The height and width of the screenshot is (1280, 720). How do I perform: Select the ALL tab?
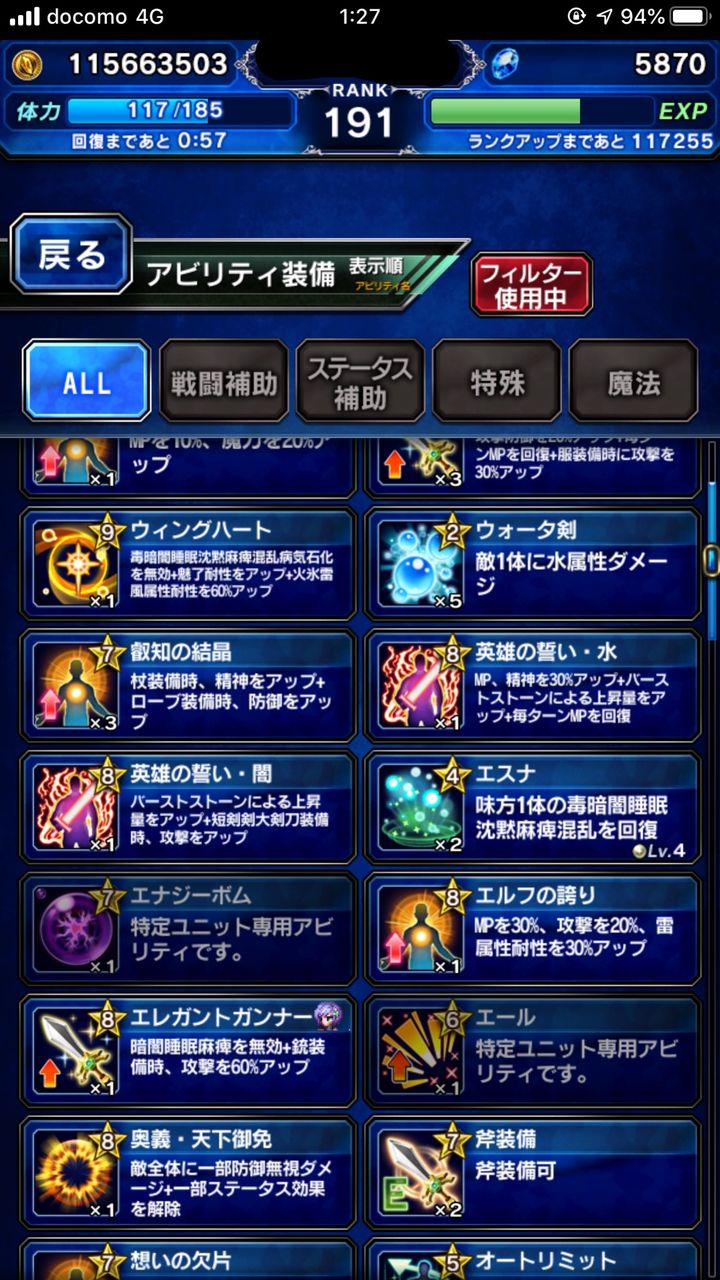click(x=86, y=381)
